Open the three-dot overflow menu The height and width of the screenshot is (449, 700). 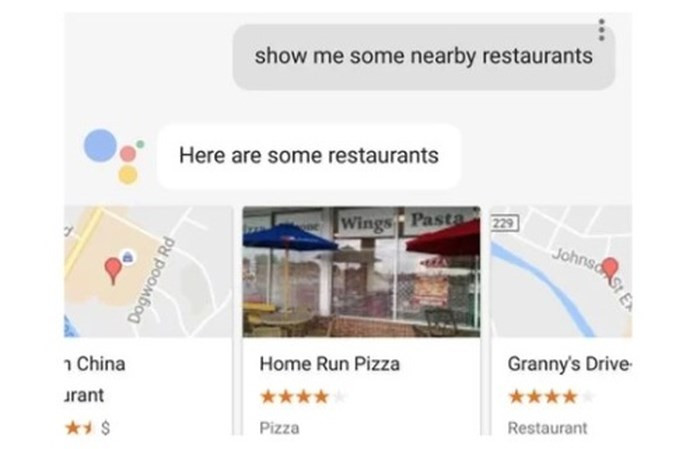click(601, 29)
